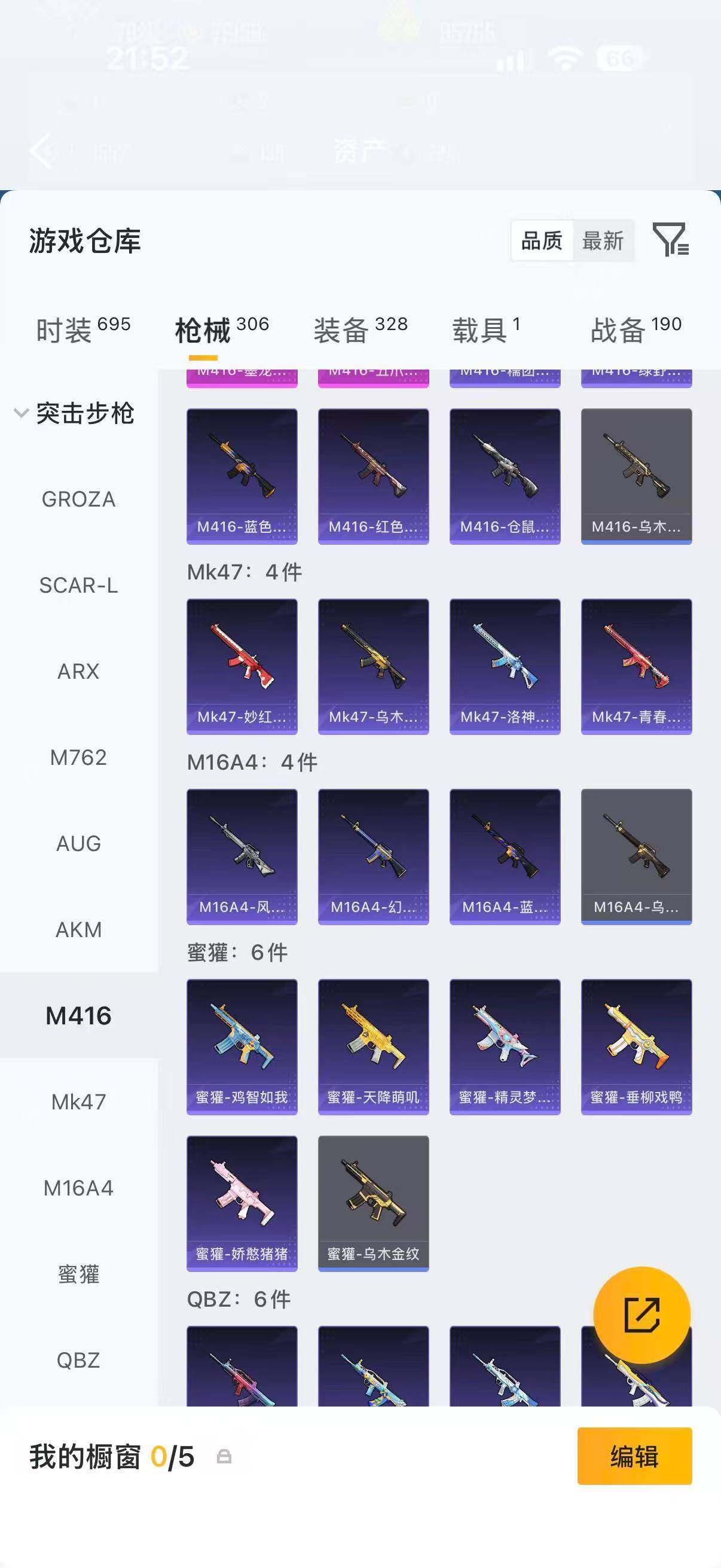Open the 载具 tab
The width and height of the screenshot is (721, 1568).
(x=485, y=330)
